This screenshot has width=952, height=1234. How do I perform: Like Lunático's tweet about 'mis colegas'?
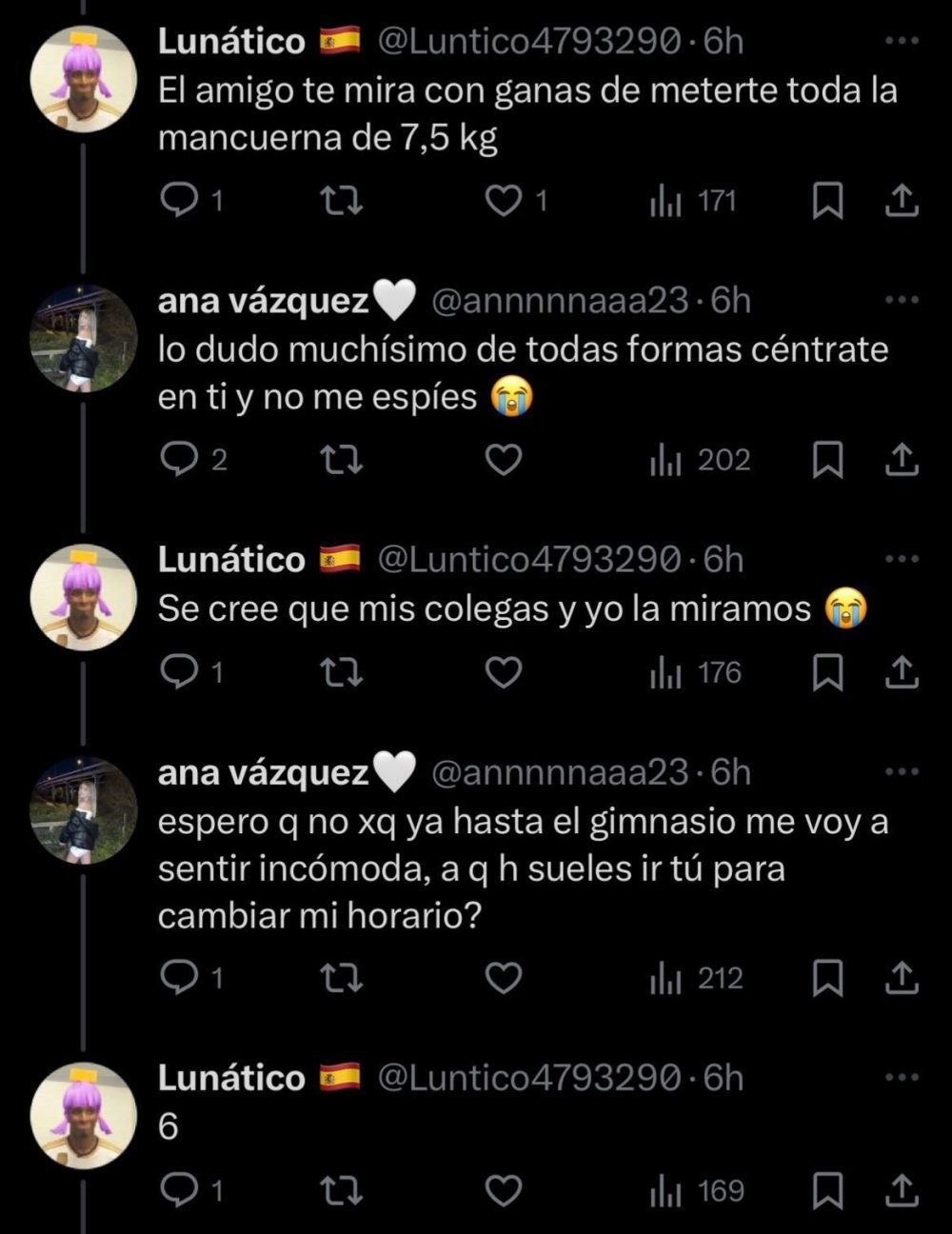pos(502,673)
